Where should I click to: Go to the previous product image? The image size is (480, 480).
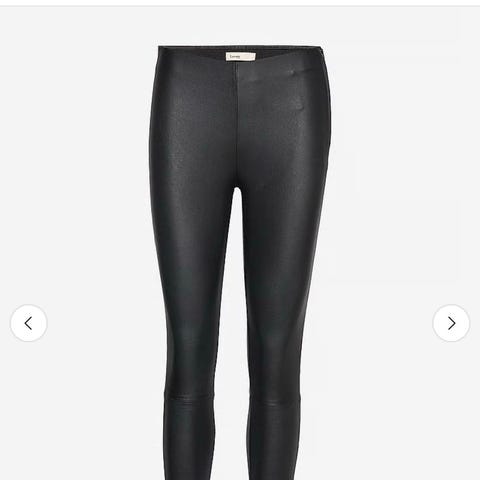pyautogui.click(x=29, y=323)
